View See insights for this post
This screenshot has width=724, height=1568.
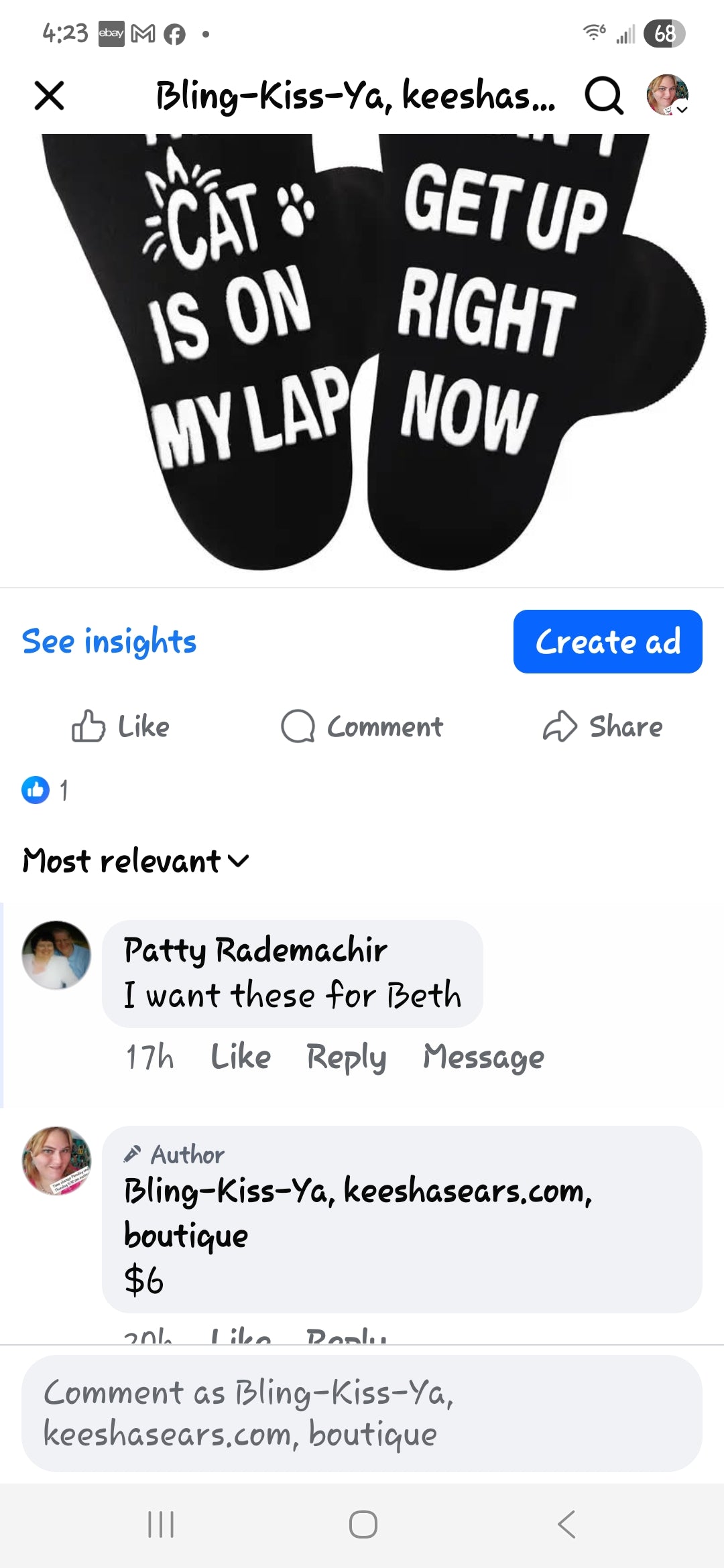109,641
